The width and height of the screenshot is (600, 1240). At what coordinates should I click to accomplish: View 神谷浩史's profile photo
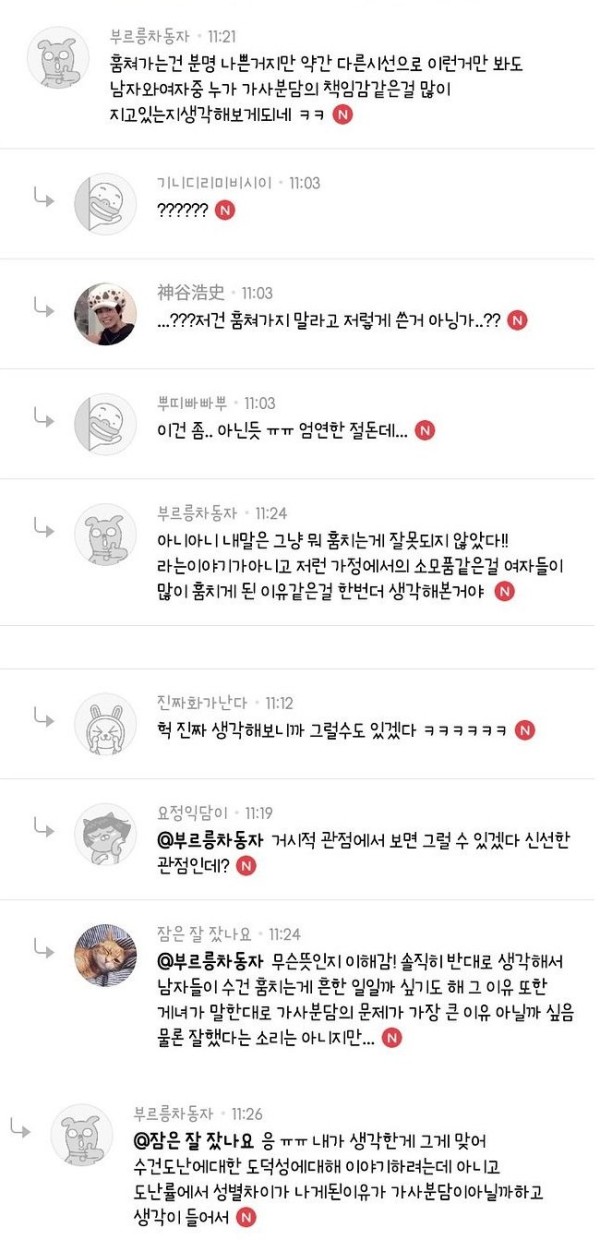(x=106, y=314)
